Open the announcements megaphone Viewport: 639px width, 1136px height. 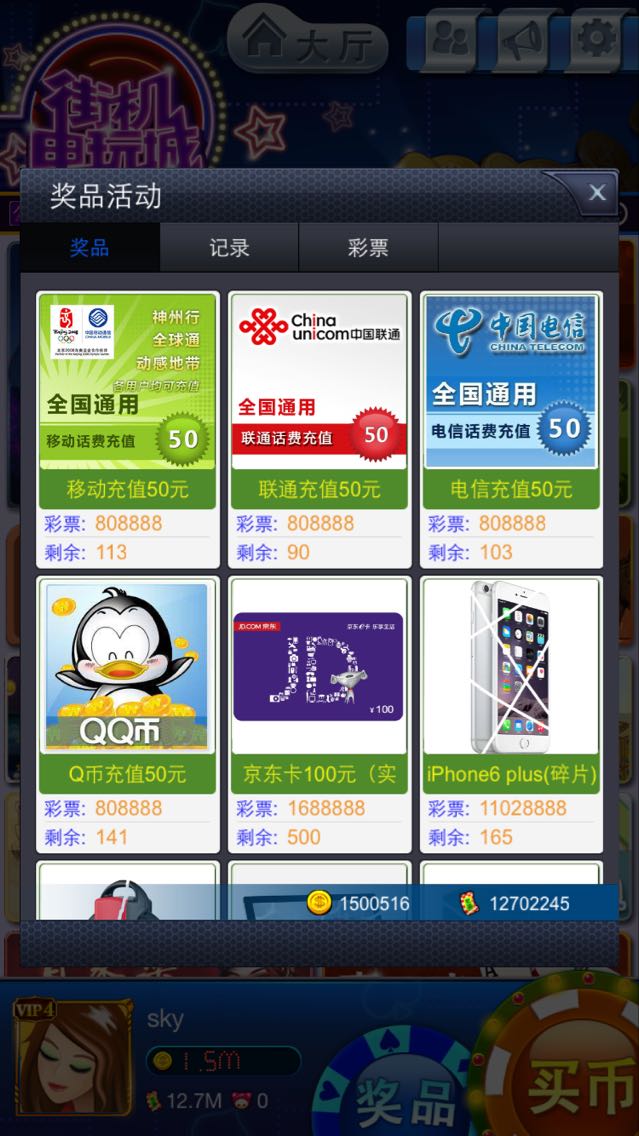pyautogui.click(x=522, y=39)
